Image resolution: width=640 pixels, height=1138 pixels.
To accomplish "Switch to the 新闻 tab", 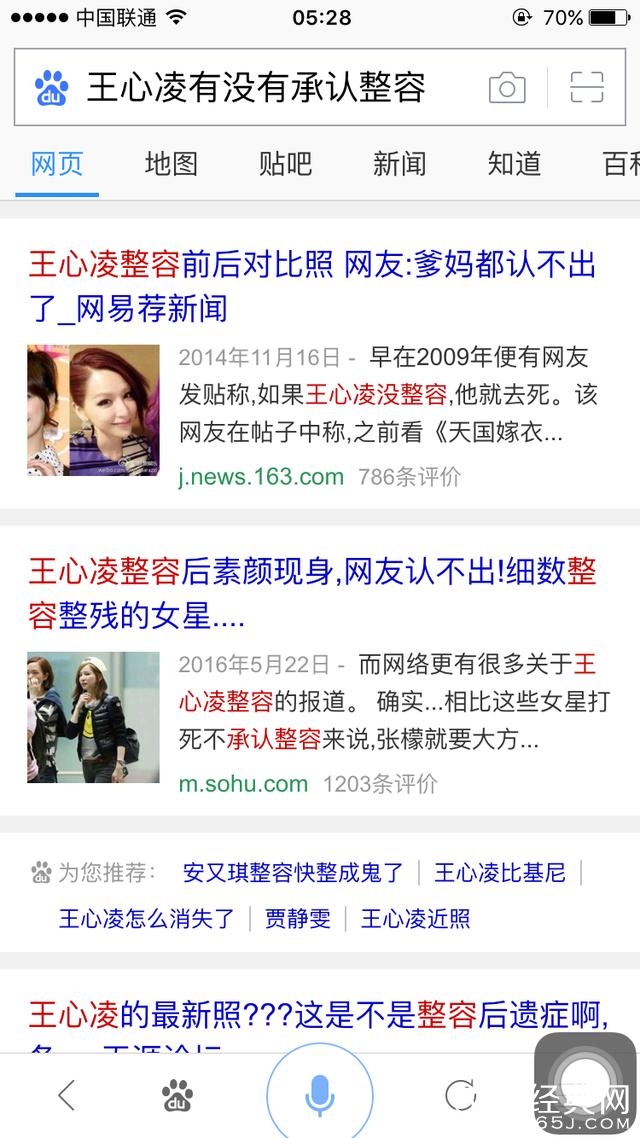I will pos(399,164).
